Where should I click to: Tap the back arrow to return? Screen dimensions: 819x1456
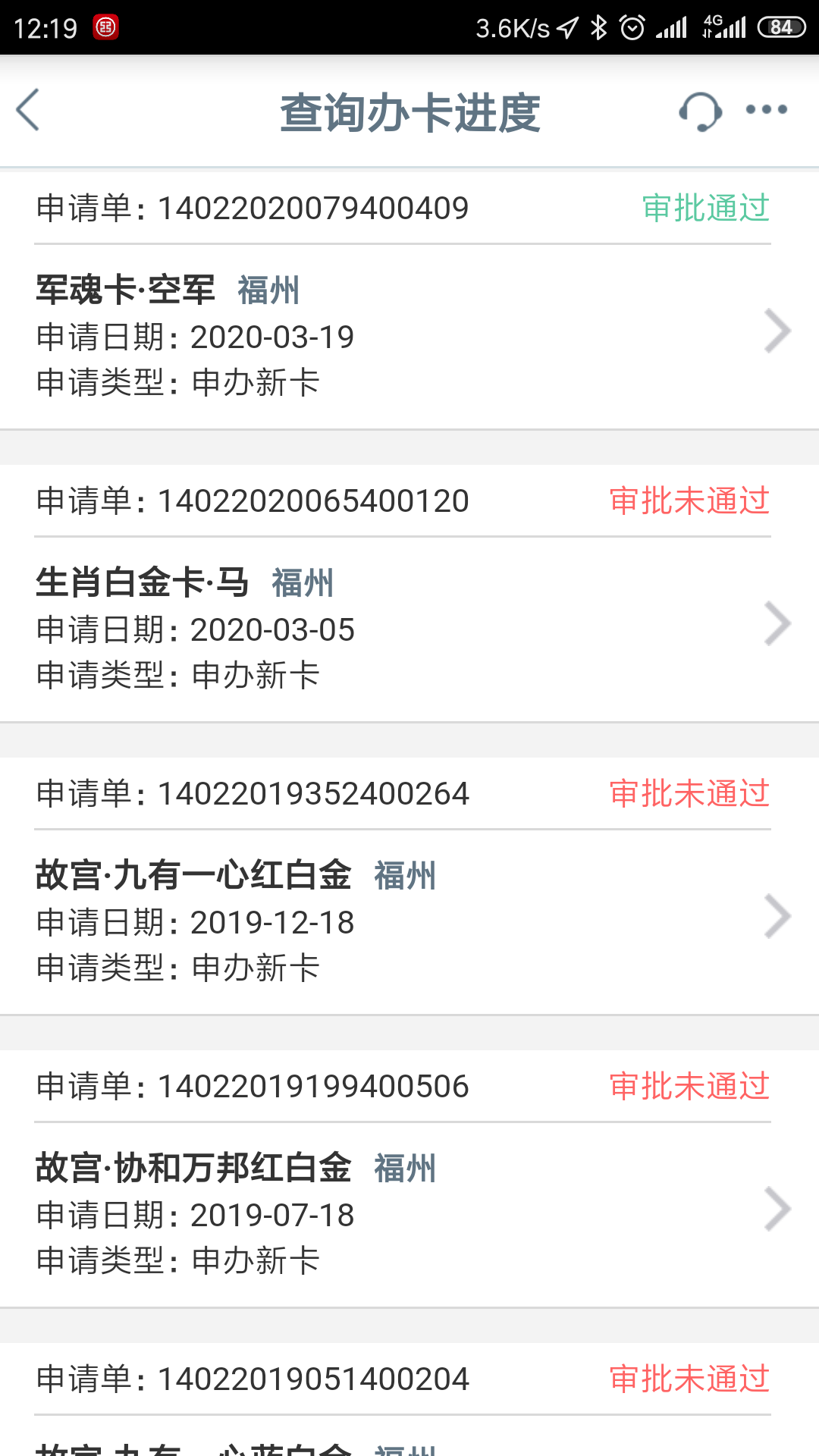(x=27, y=110)
